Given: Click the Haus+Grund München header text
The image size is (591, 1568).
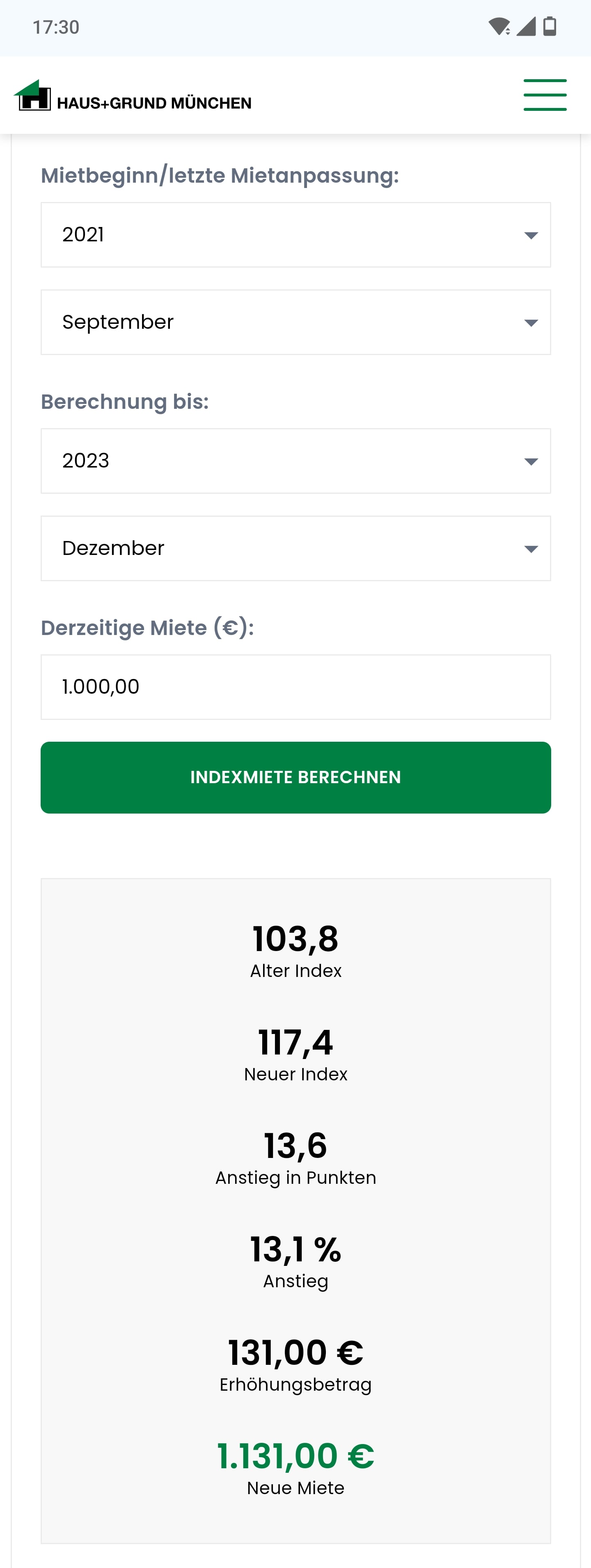Looking at the screenshot, I should [153, 102].
